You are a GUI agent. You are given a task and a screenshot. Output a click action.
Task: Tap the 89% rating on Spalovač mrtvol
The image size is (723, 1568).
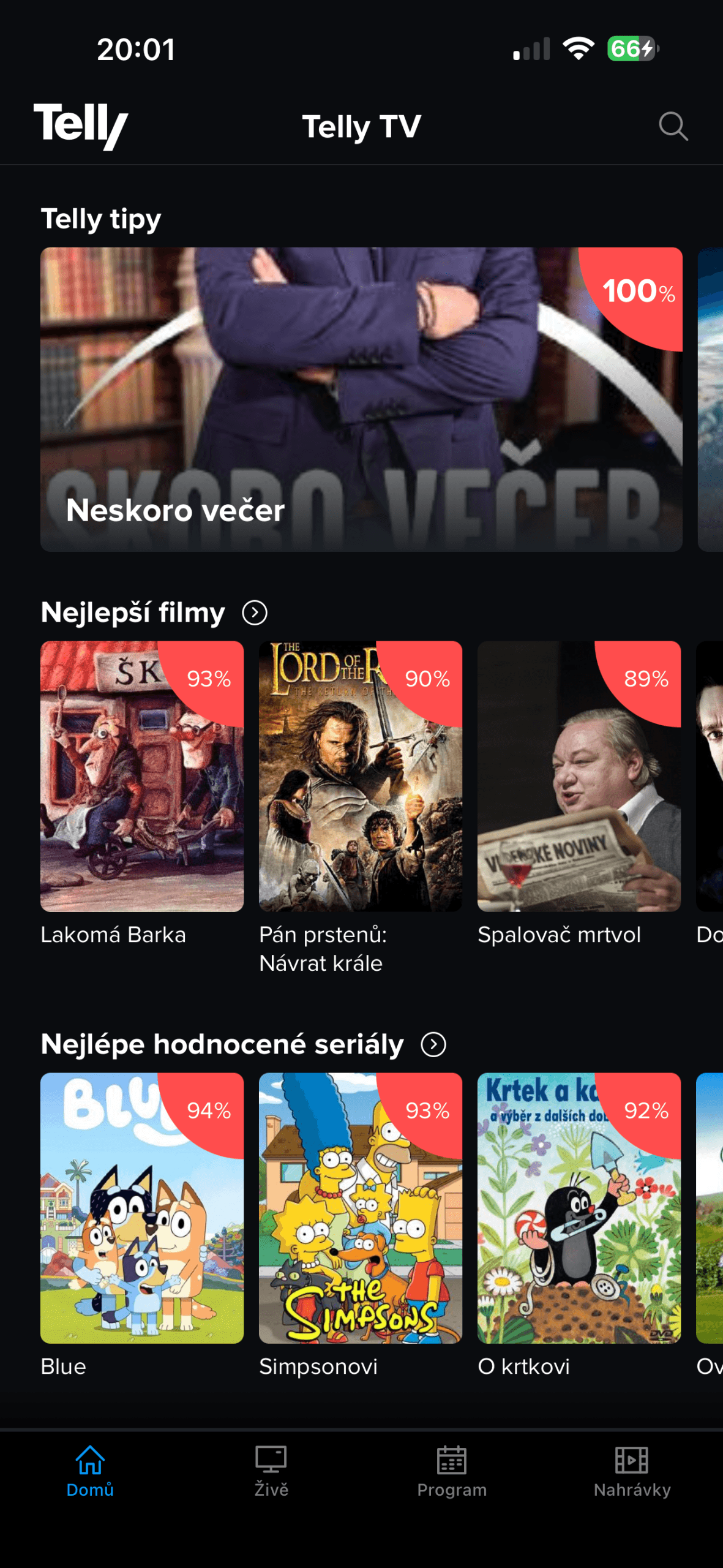[645, 679]
